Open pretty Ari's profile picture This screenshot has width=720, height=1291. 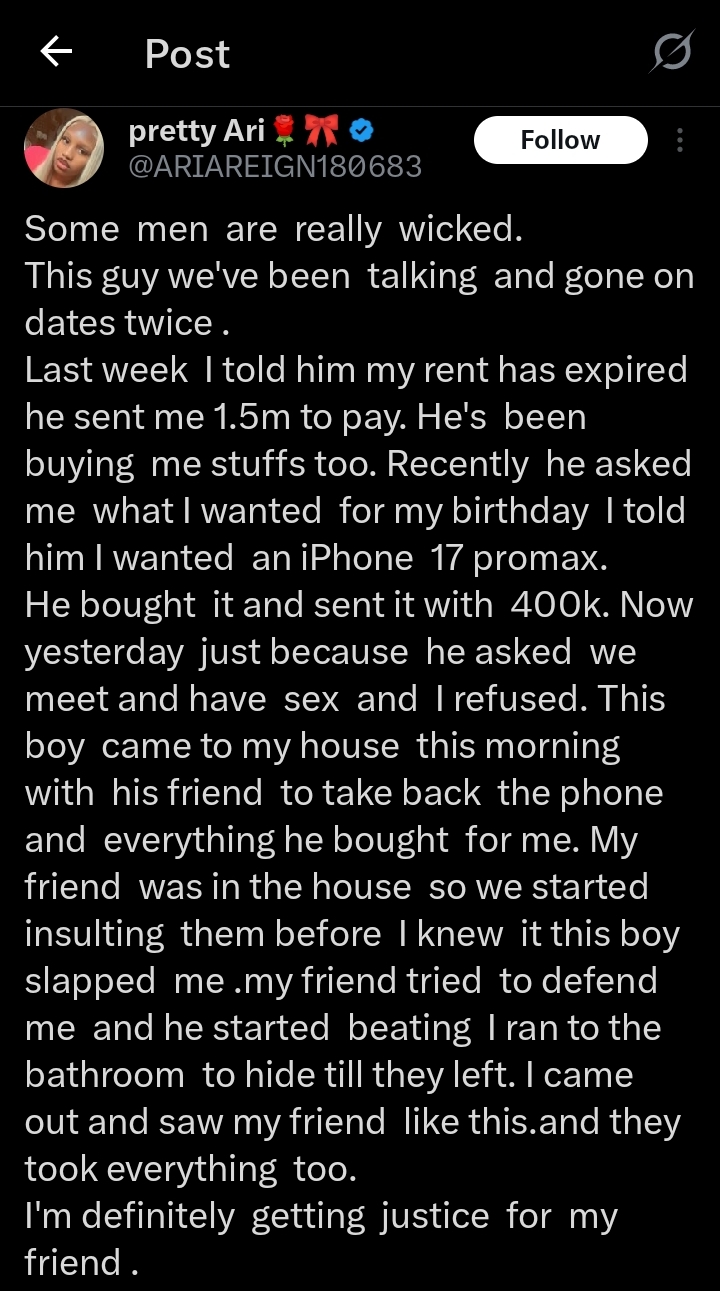(64, 148)
